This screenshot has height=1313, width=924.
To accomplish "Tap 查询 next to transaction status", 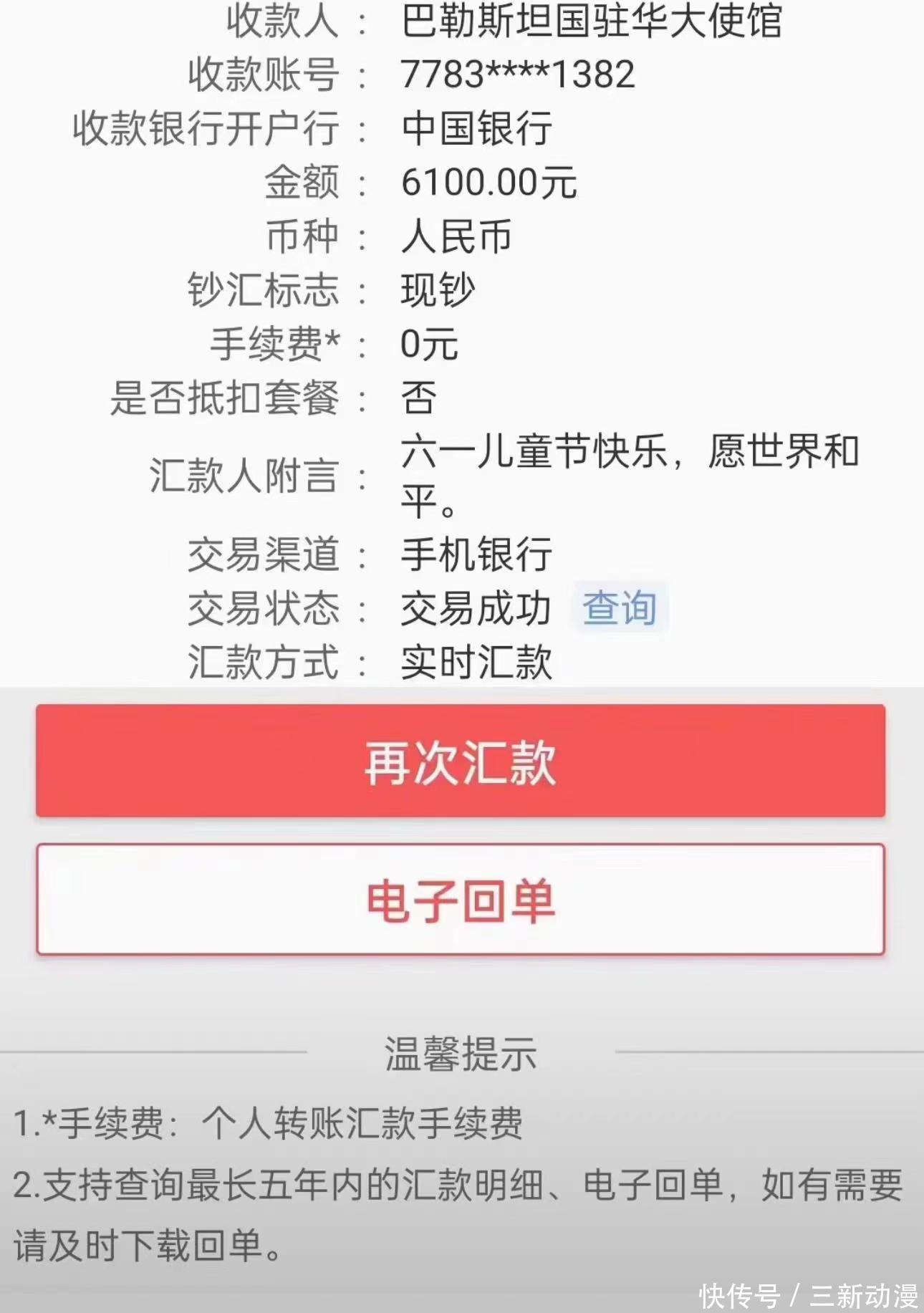I will click(620, 608).
